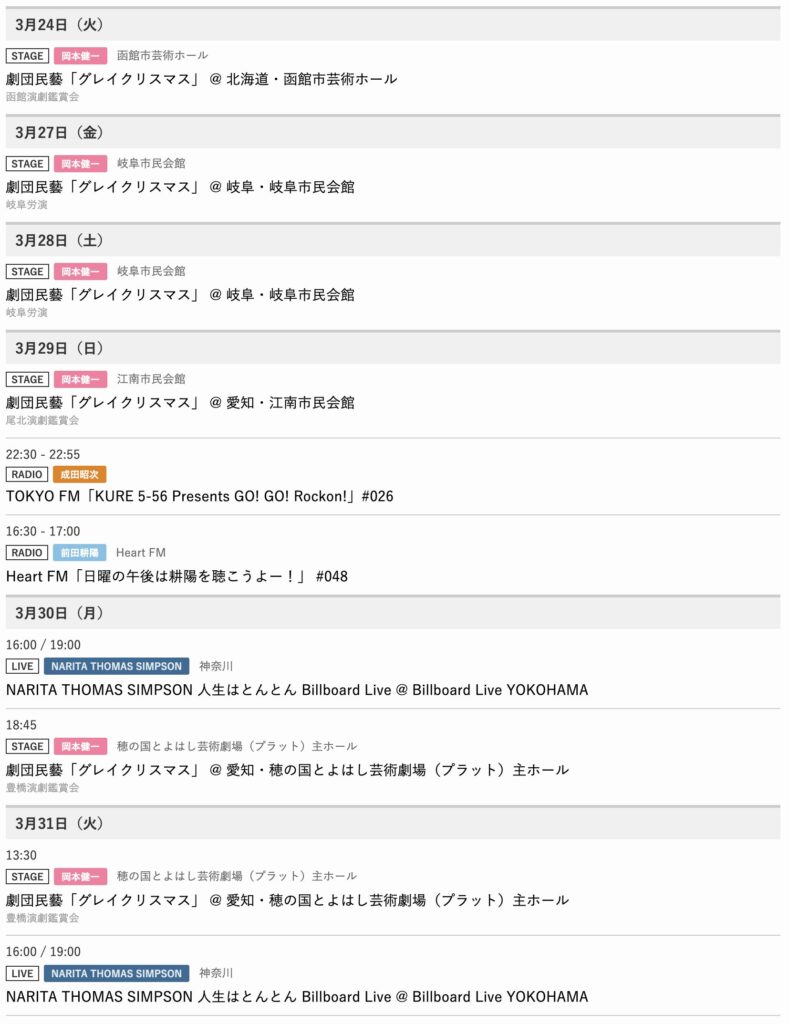Open the March 27 Gifu グレイクリスマス event
789x1024 pixels.
point(180,186)
